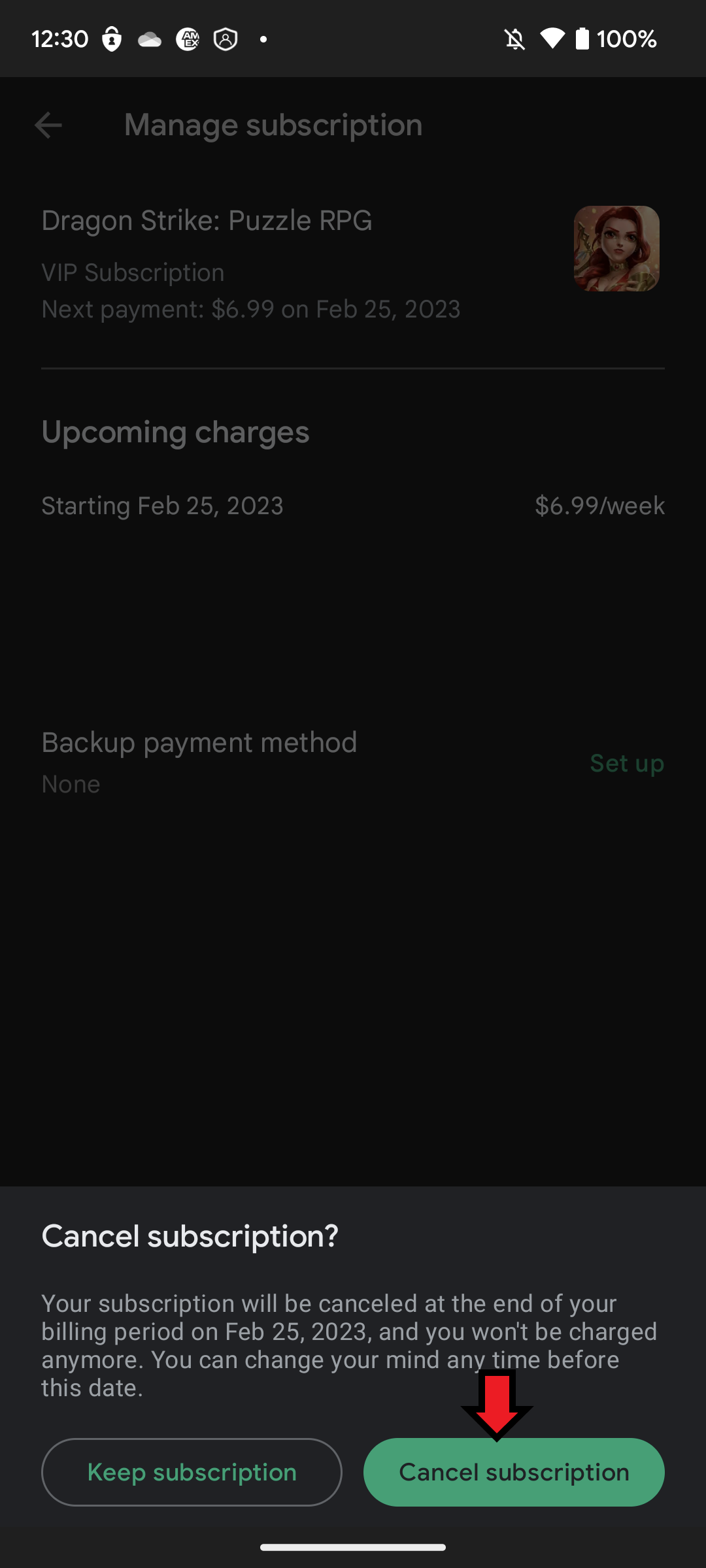Go back using the top-left arrow
The image size is (706, 1568).
coord(48,125)
